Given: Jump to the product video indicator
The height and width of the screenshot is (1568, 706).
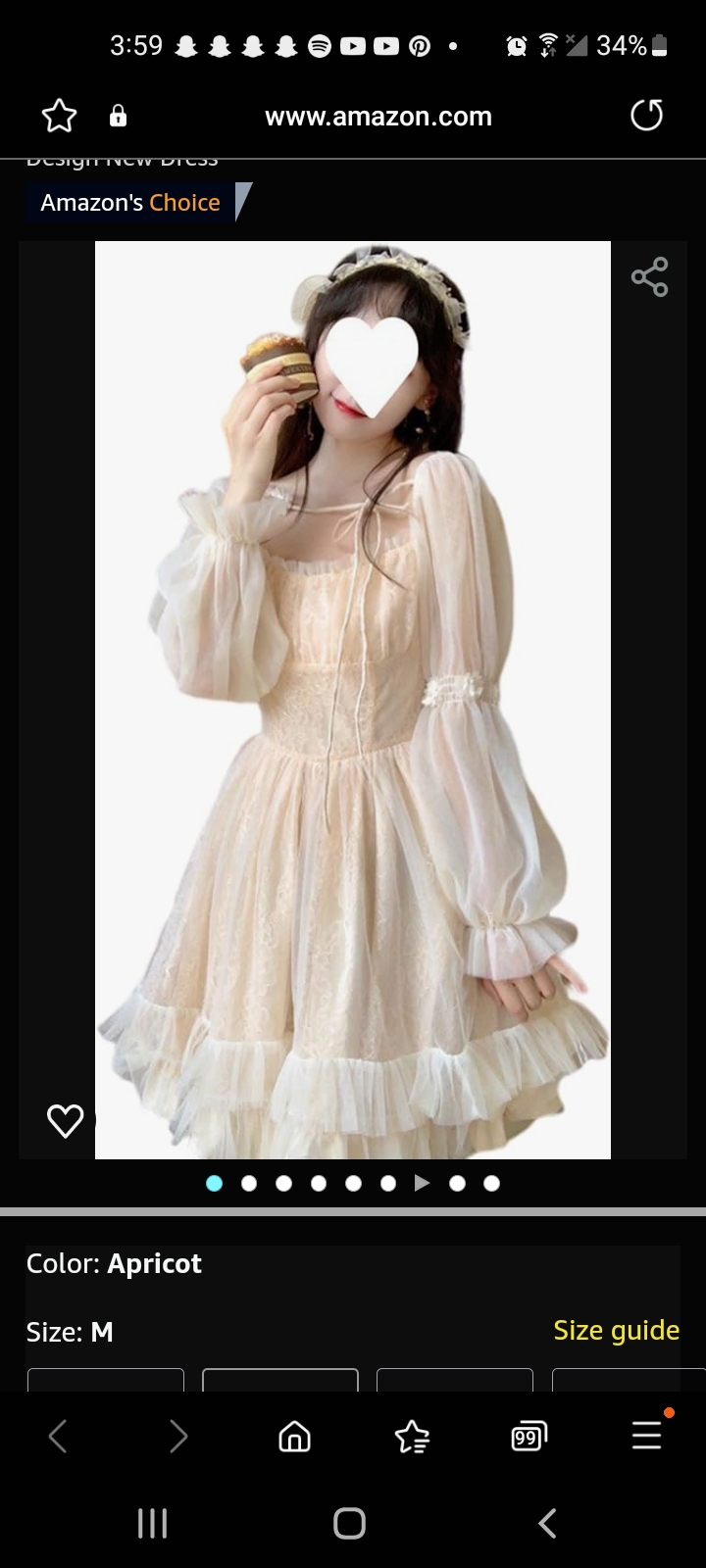Looking at the screenshot, I should tap(423, 1183).
